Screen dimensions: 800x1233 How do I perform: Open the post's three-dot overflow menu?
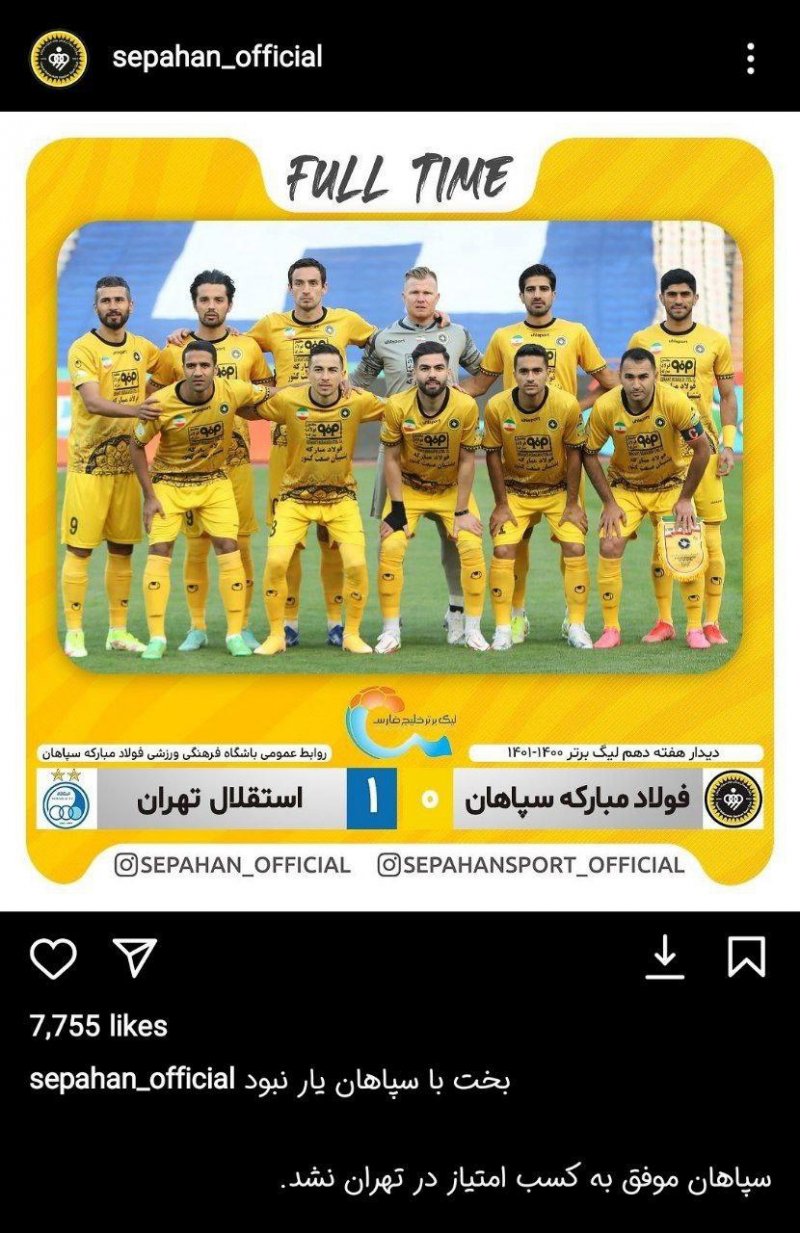click(750, 58)
